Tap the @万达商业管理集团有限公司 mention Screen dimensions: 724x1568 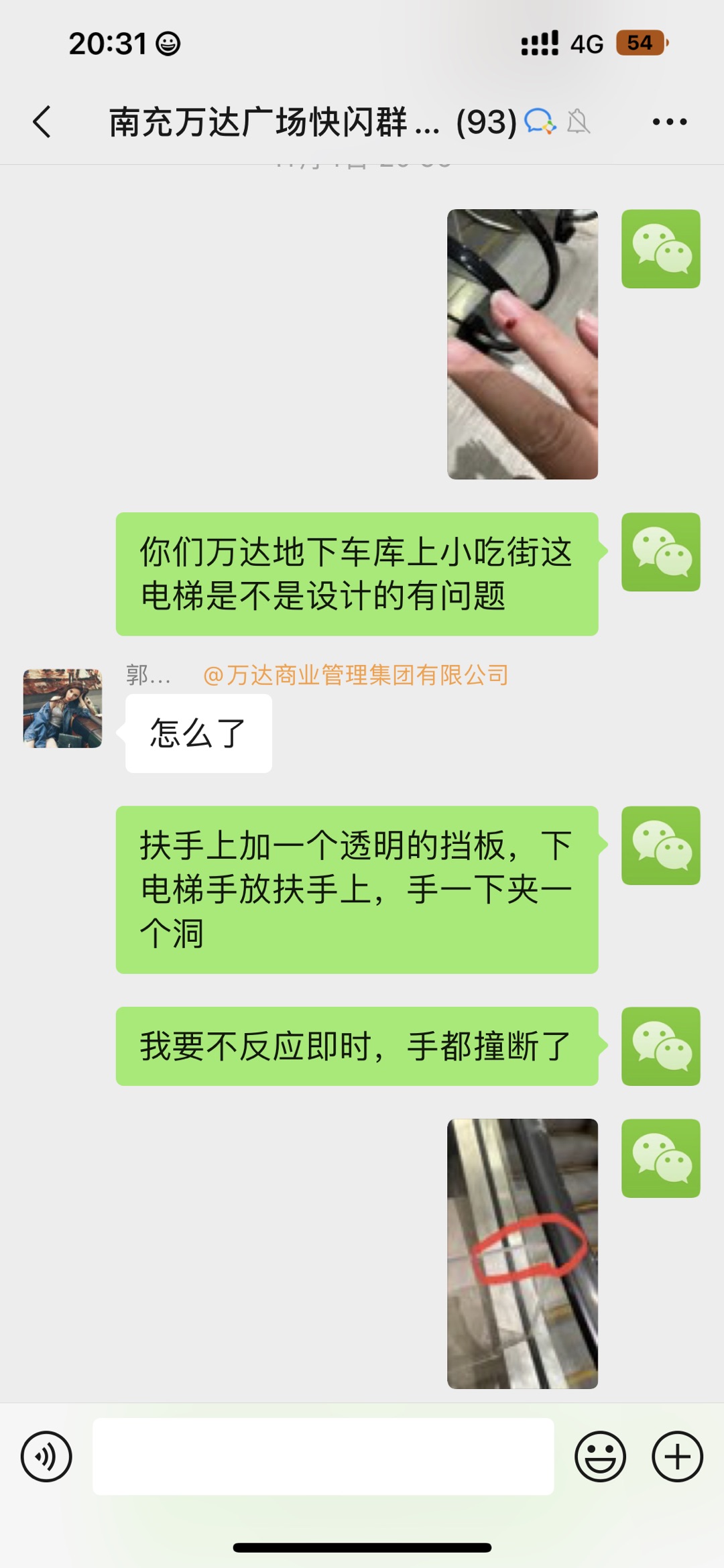pos(355,675)
